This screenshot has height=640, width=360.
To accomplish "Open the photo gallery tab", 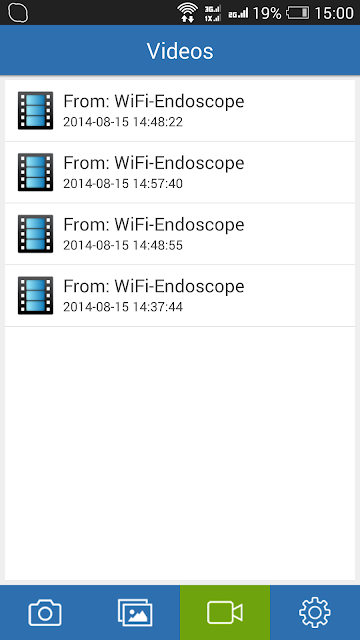I will click(x=135, y=612).
